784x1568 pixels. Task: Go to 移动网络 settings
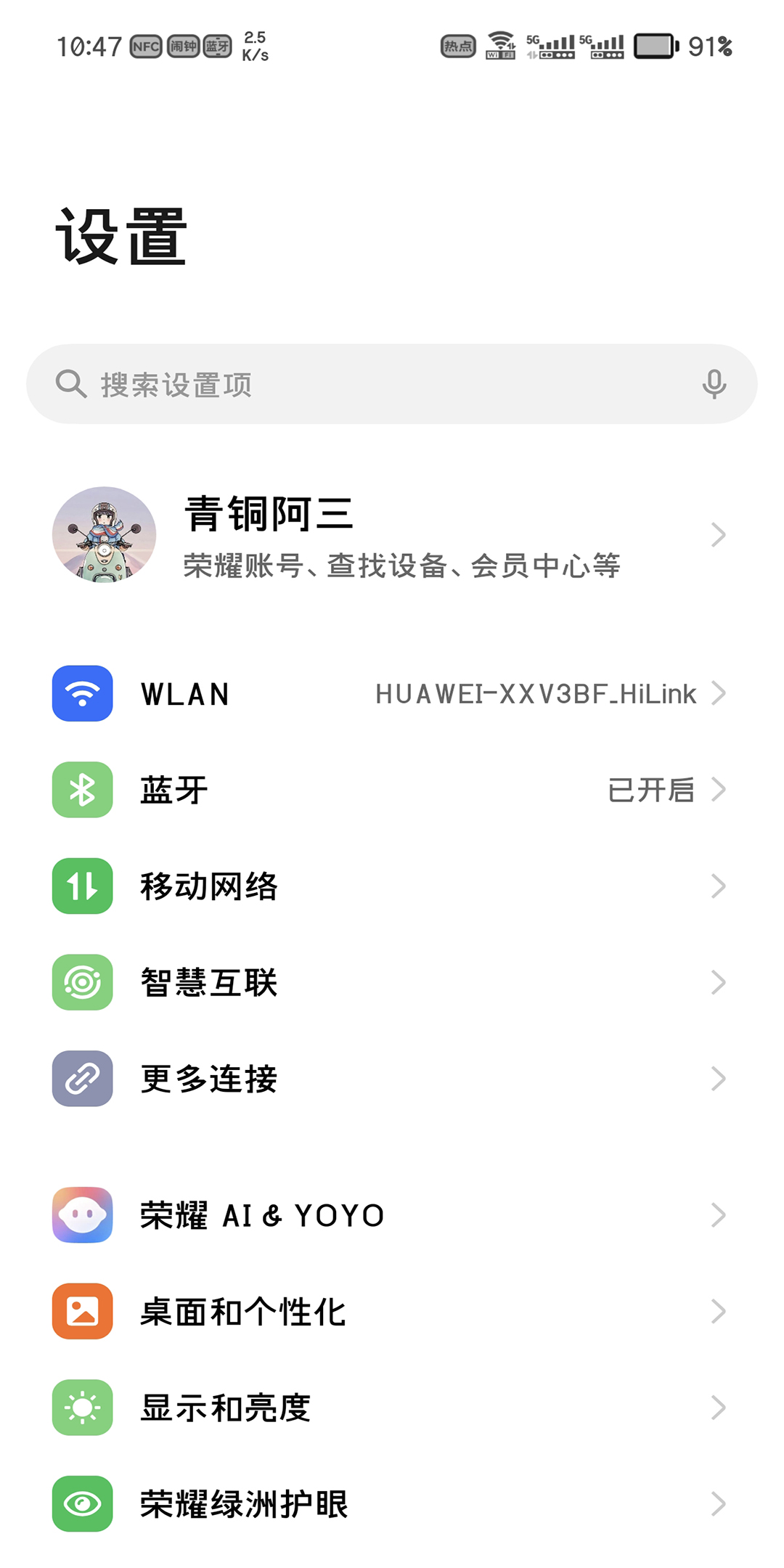[x=392, y=886]
